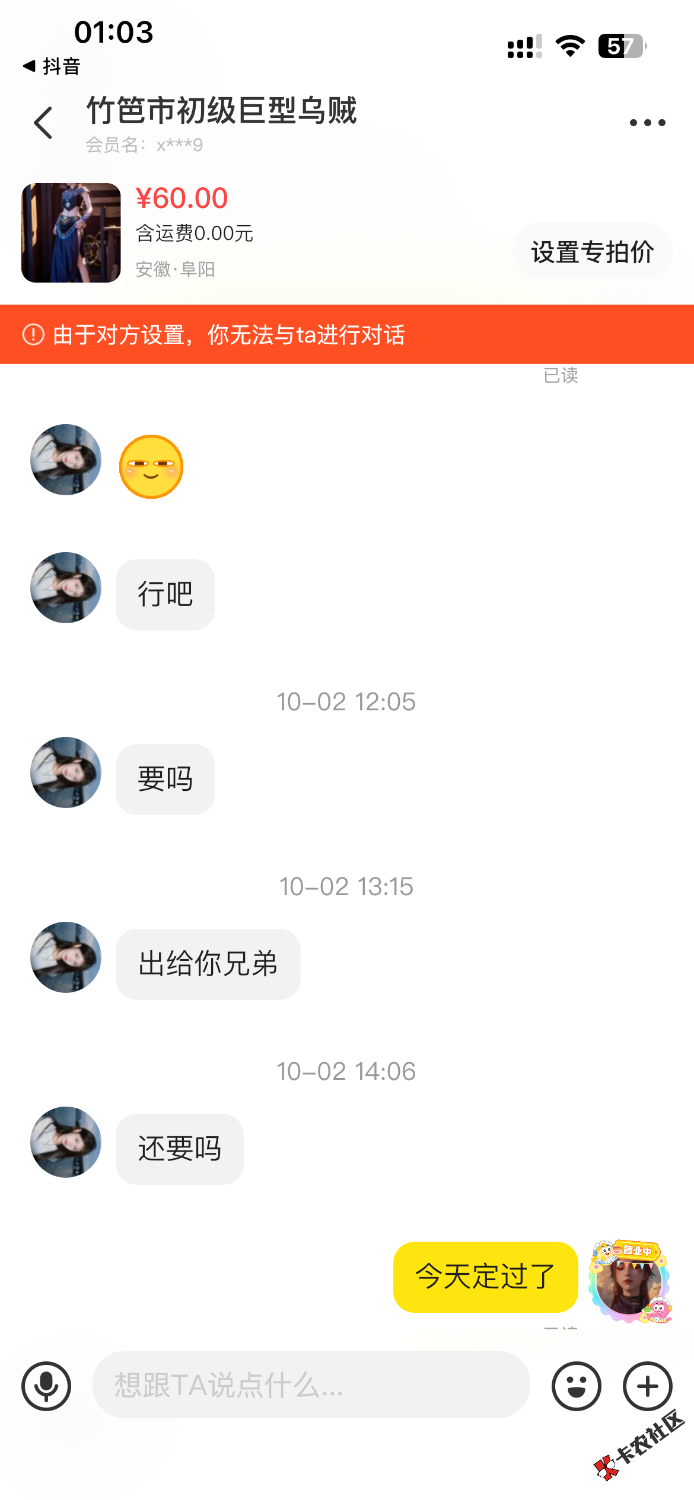
Task: Tap the 设置专拍价 button
Action: [x=592, y=251]
